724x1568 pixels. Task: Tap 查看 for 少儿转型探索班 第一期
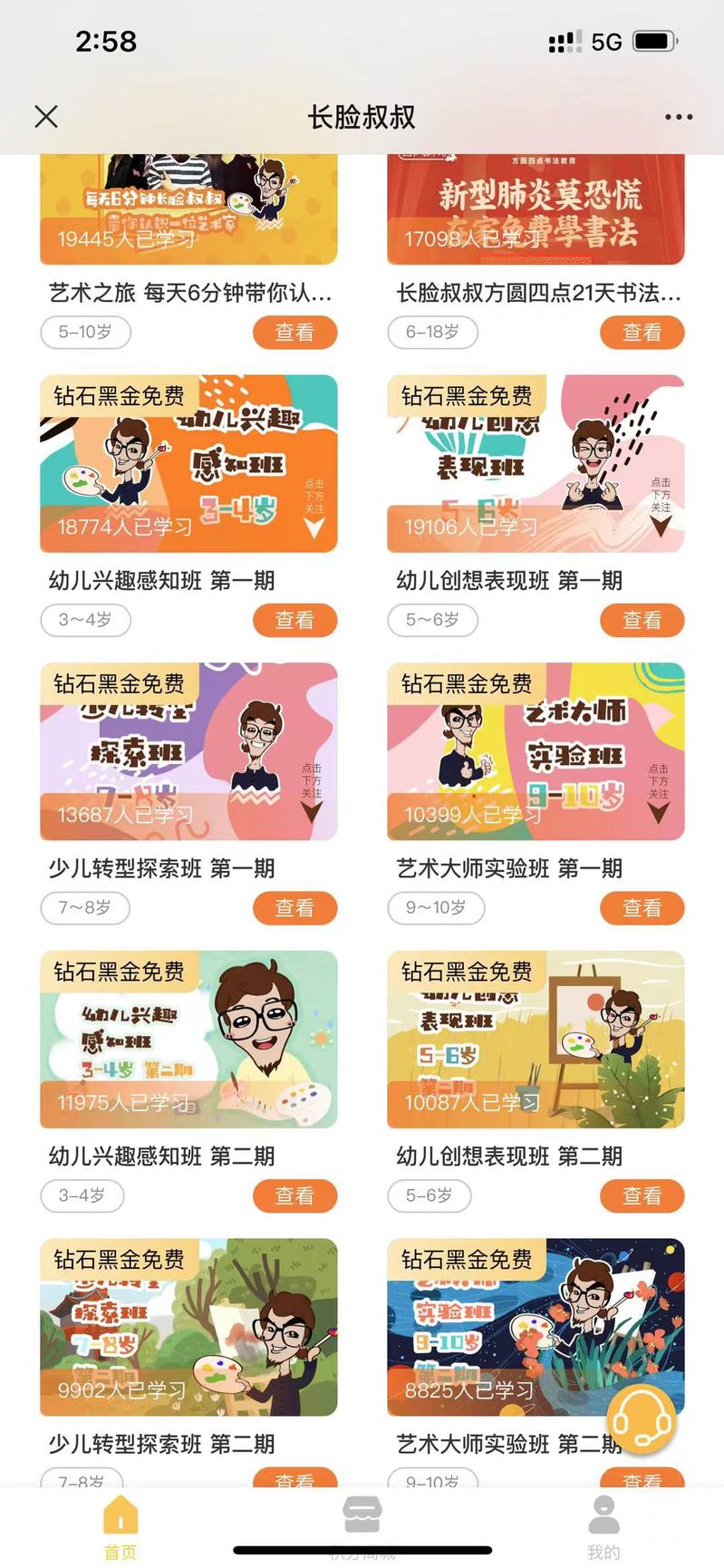(294, 907)
